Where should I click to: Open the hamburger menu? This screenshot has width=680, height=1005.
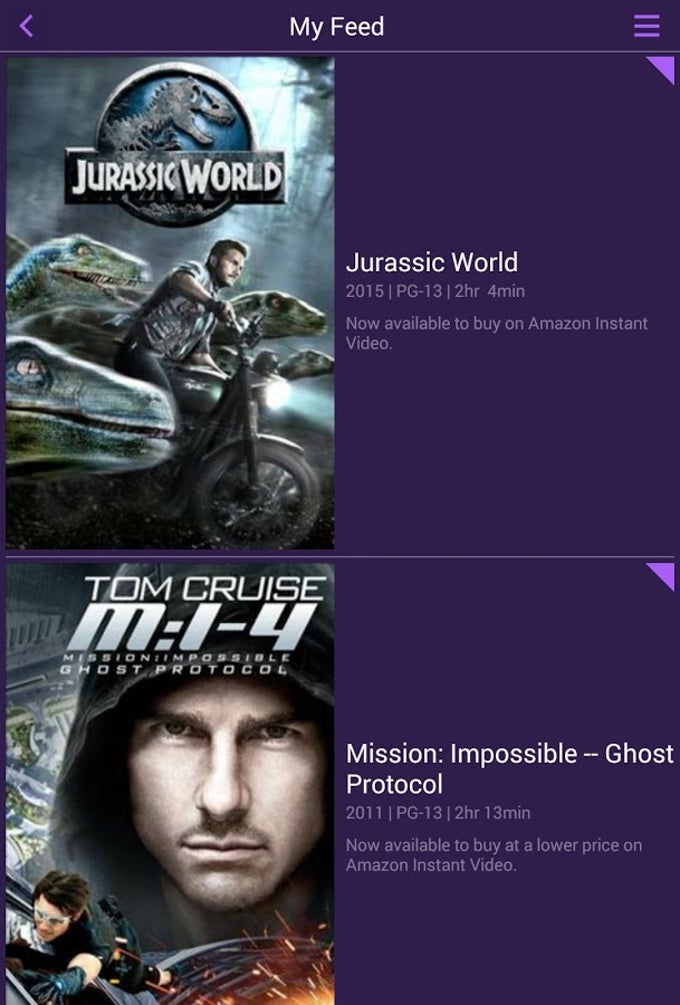[x=647, y=26]
